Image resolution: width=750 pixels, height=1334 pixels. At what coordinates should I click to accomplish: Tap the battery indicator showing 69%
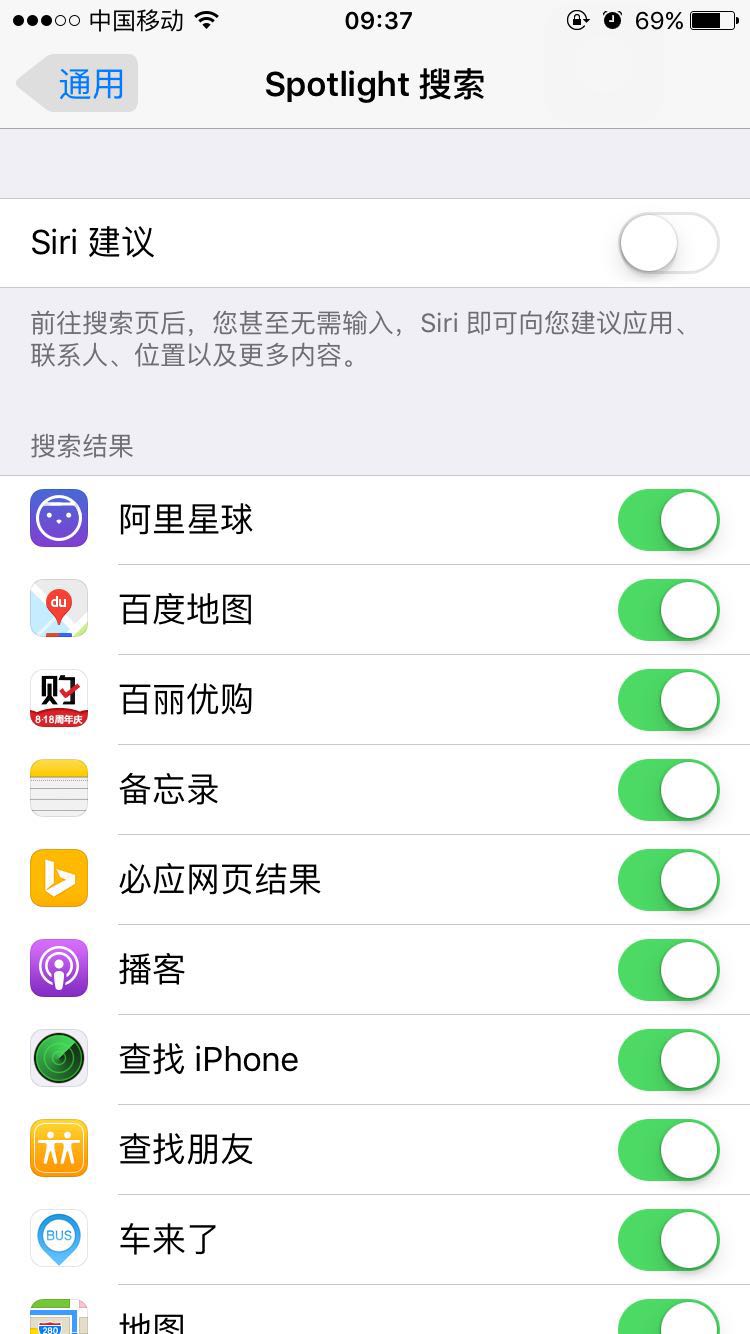713,18
